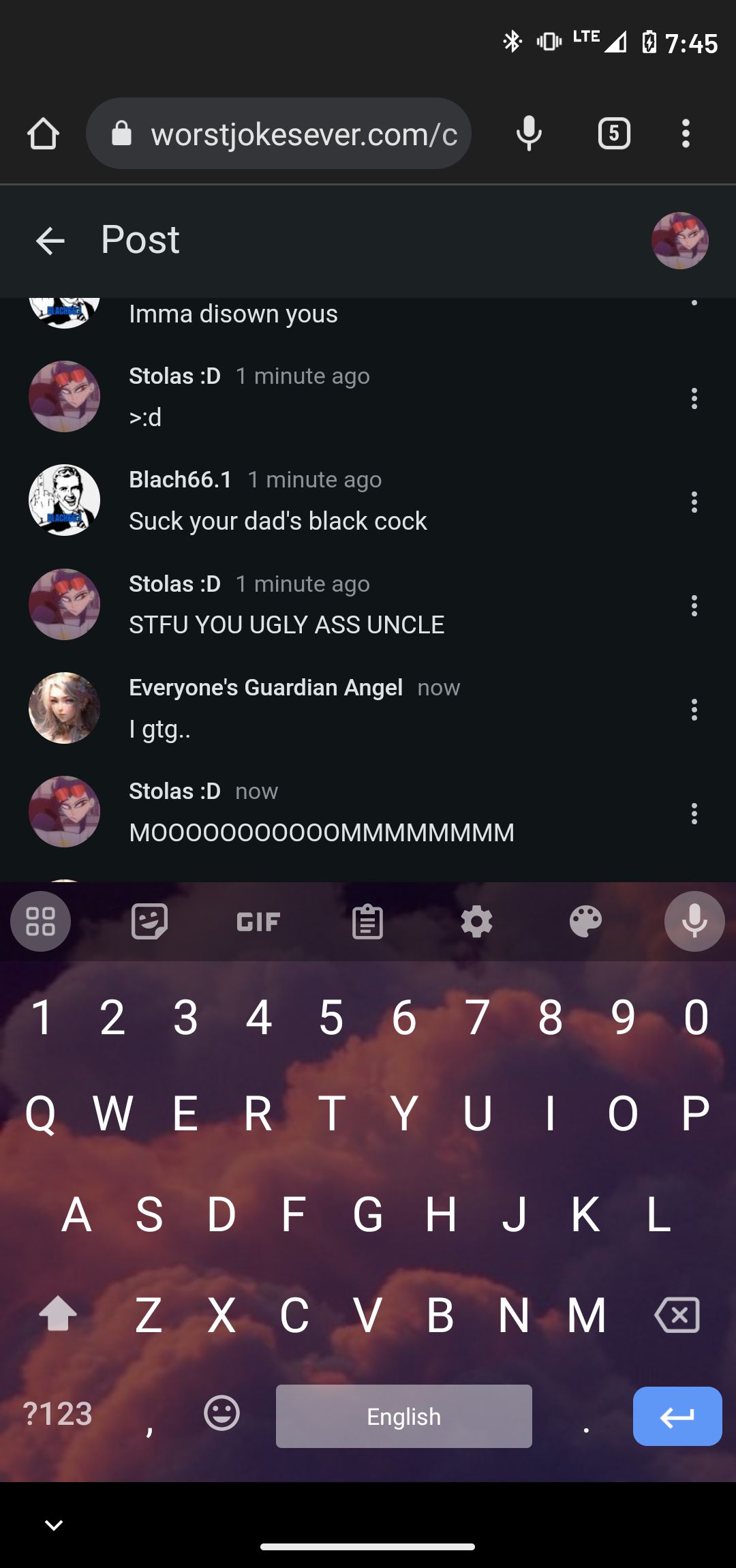This screenshot has width=736, height=1568.
Task: Open your profile avatar in the header
Action: pos(679,241)
